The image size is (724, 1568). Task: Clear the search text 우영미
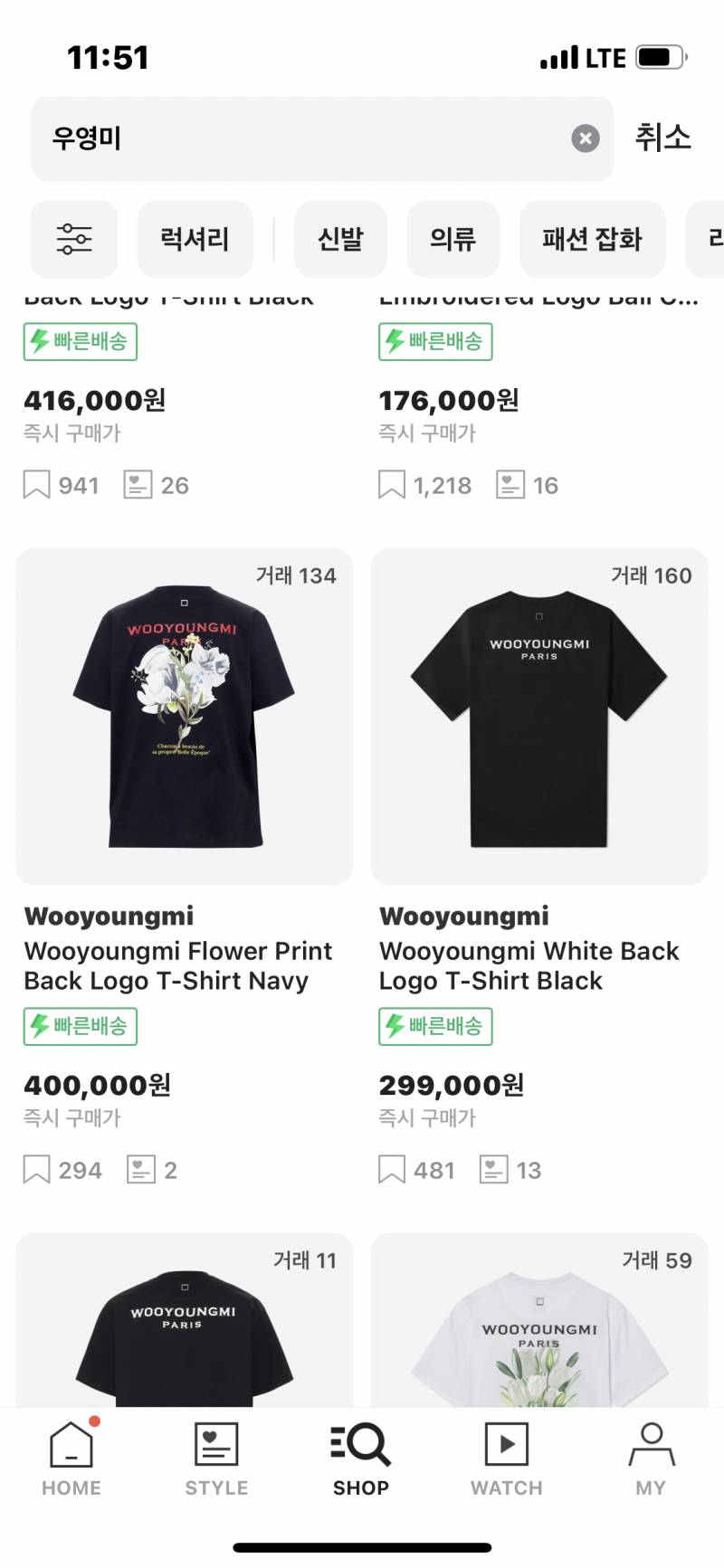click(x=585, y=138)
